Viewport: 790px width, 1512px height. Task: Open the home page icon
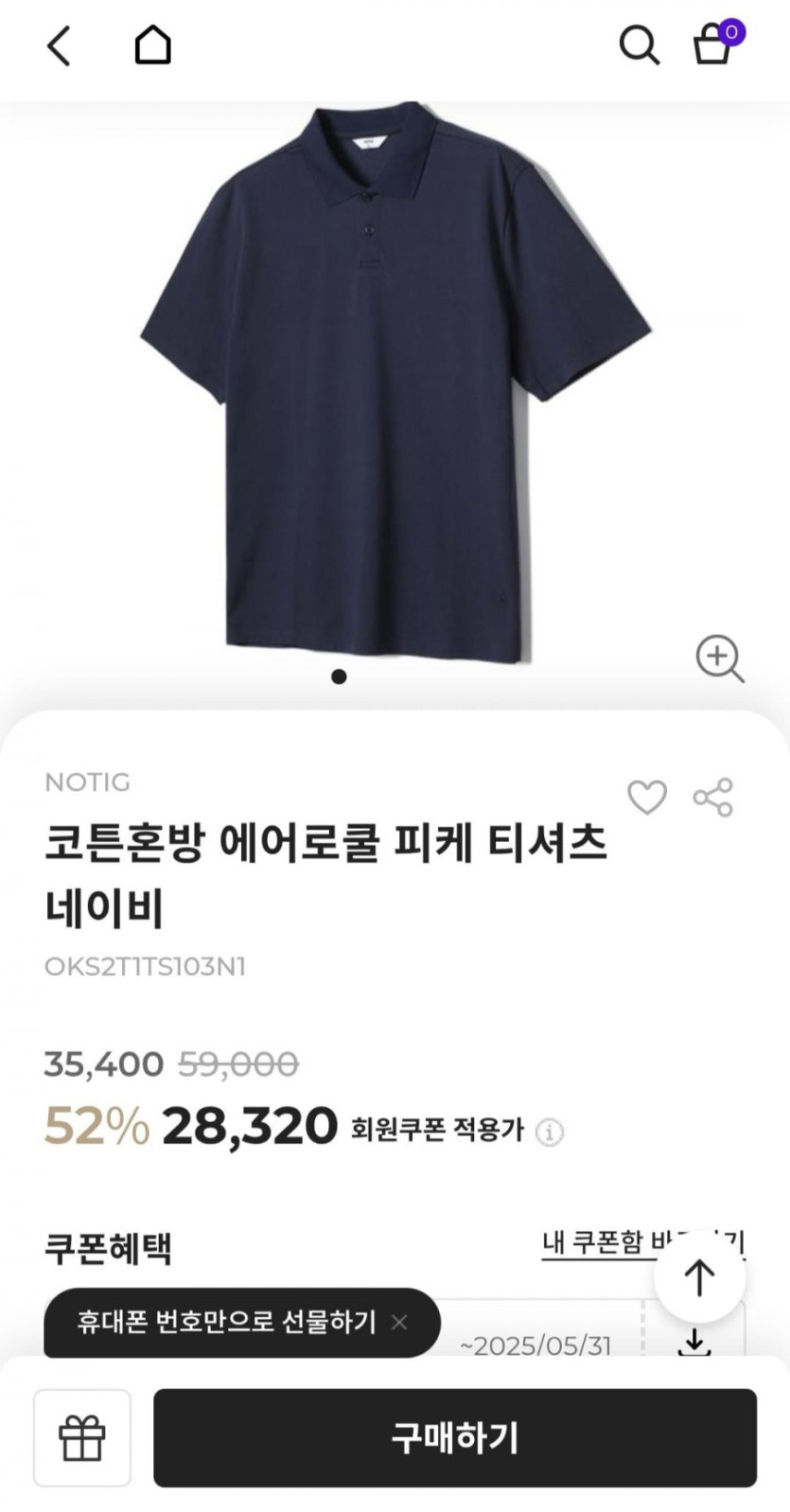[152, 44]
